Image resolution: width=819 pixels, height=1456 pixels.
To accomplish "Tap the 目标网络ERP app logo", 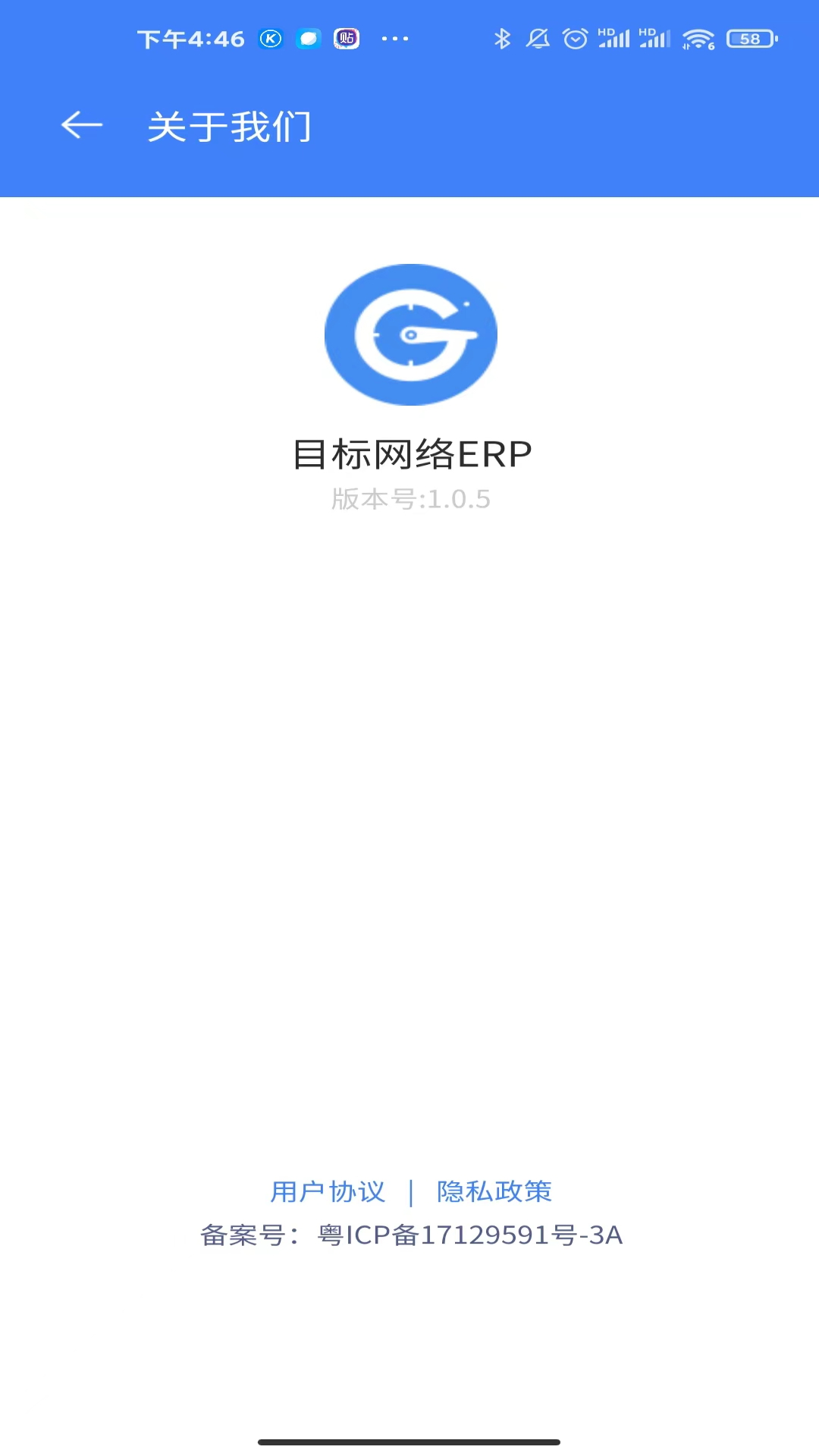I will 409,334.
